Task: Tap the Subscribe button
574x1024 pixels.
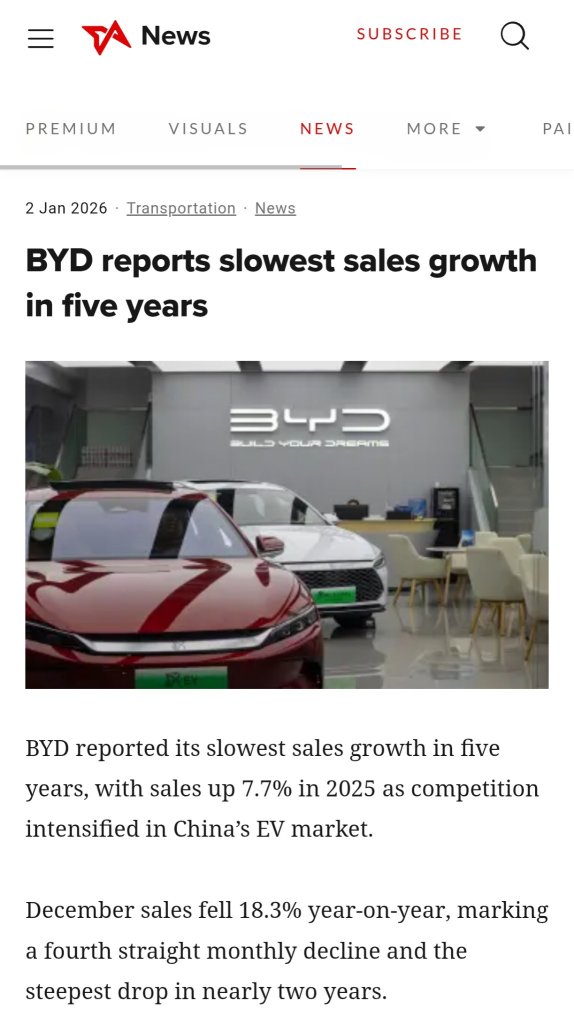Action: pyautogui.click(x=409, y=34)
